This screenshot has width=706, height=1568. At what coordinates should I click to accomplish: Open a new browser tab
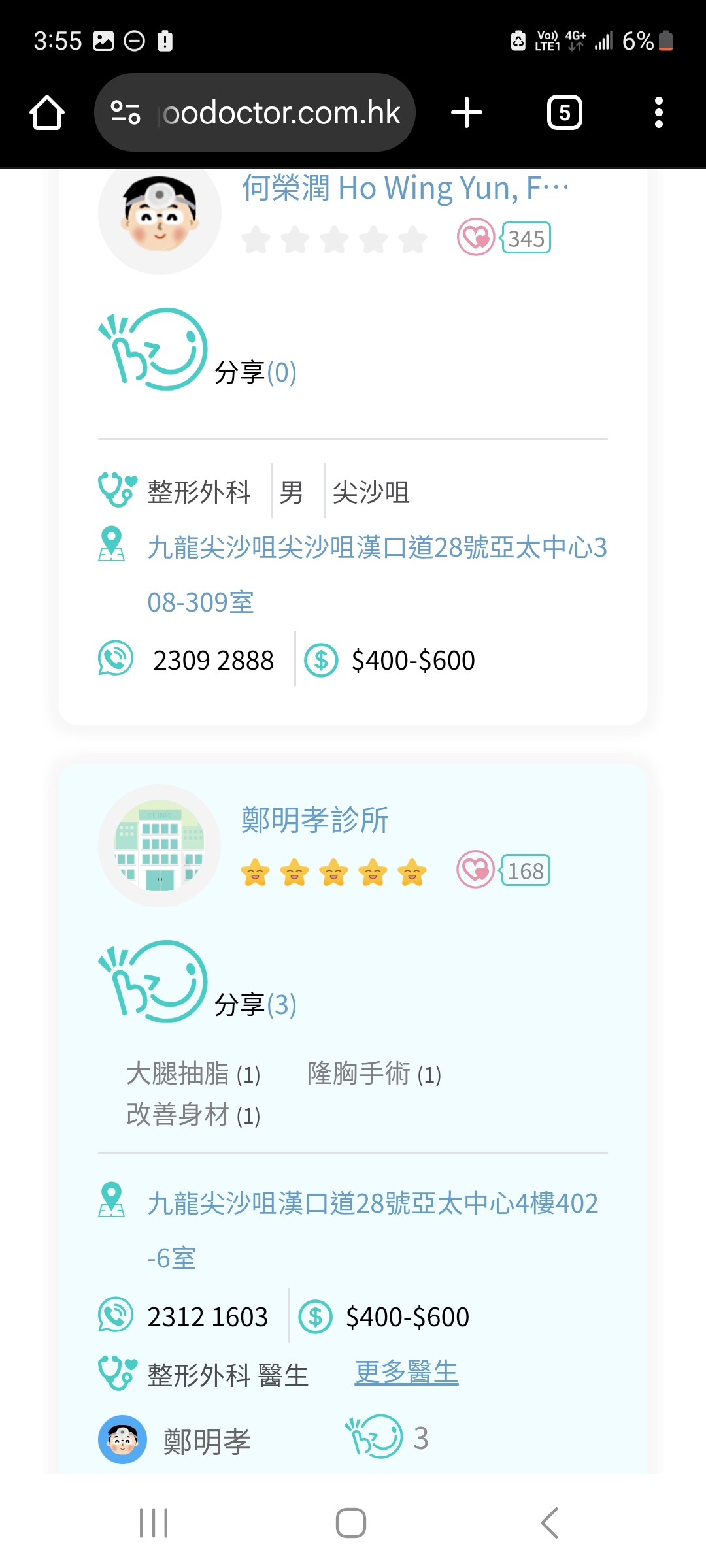click(467, 112)
